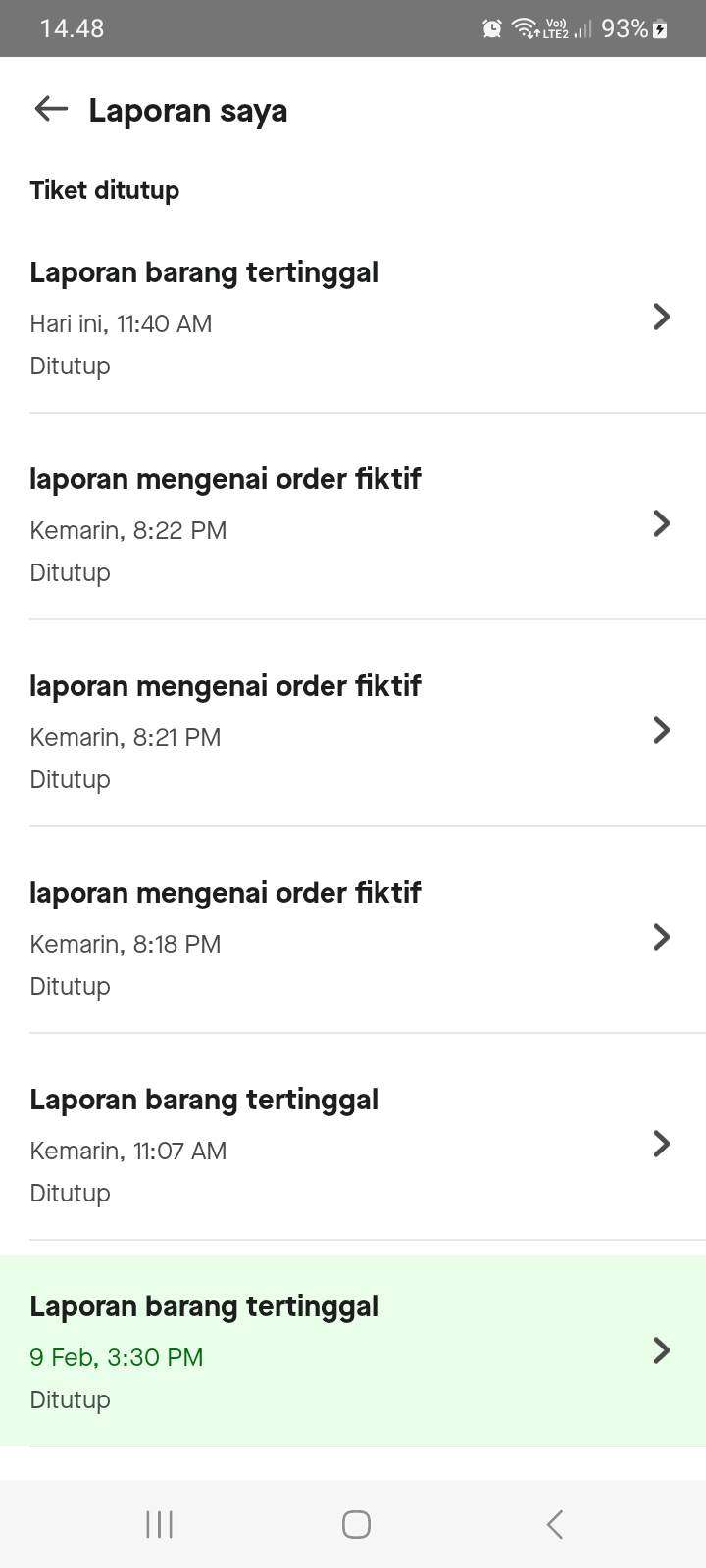Open order fiktif report from 8:22 PM
This screenshot has width=706, height=1568.
tap(353, 525)
